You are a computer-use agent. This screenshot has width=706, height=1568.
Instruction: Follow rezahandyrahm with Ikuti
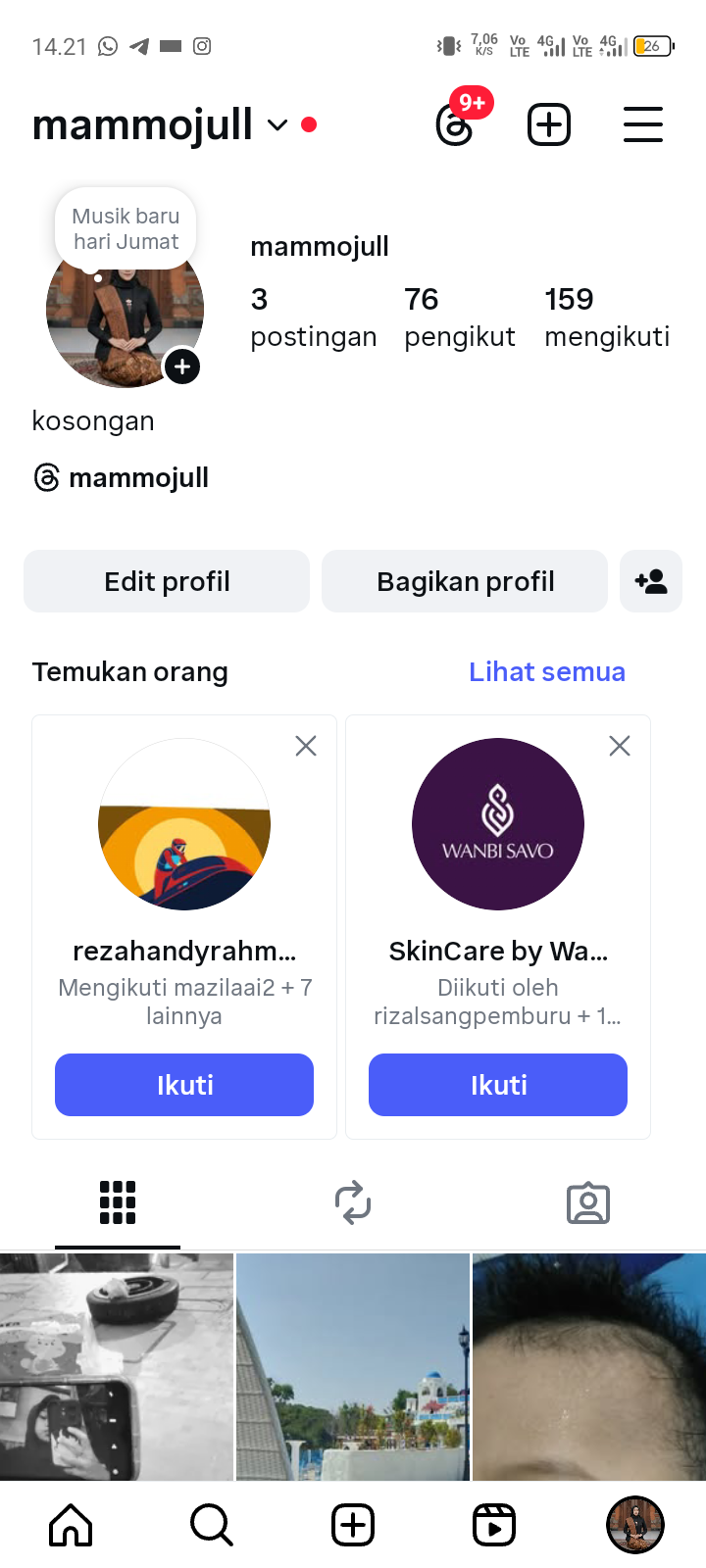click(x=184, y=1085)
